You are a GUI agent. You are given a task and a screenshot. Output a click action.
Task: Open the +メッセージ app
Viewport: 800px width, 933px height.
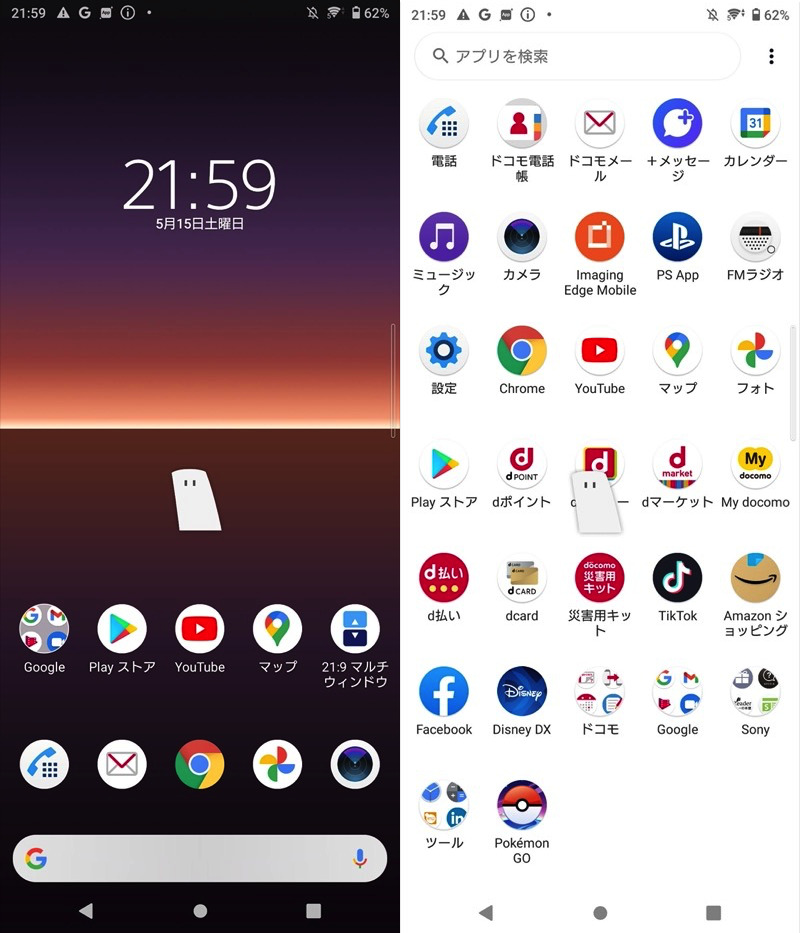677,124
